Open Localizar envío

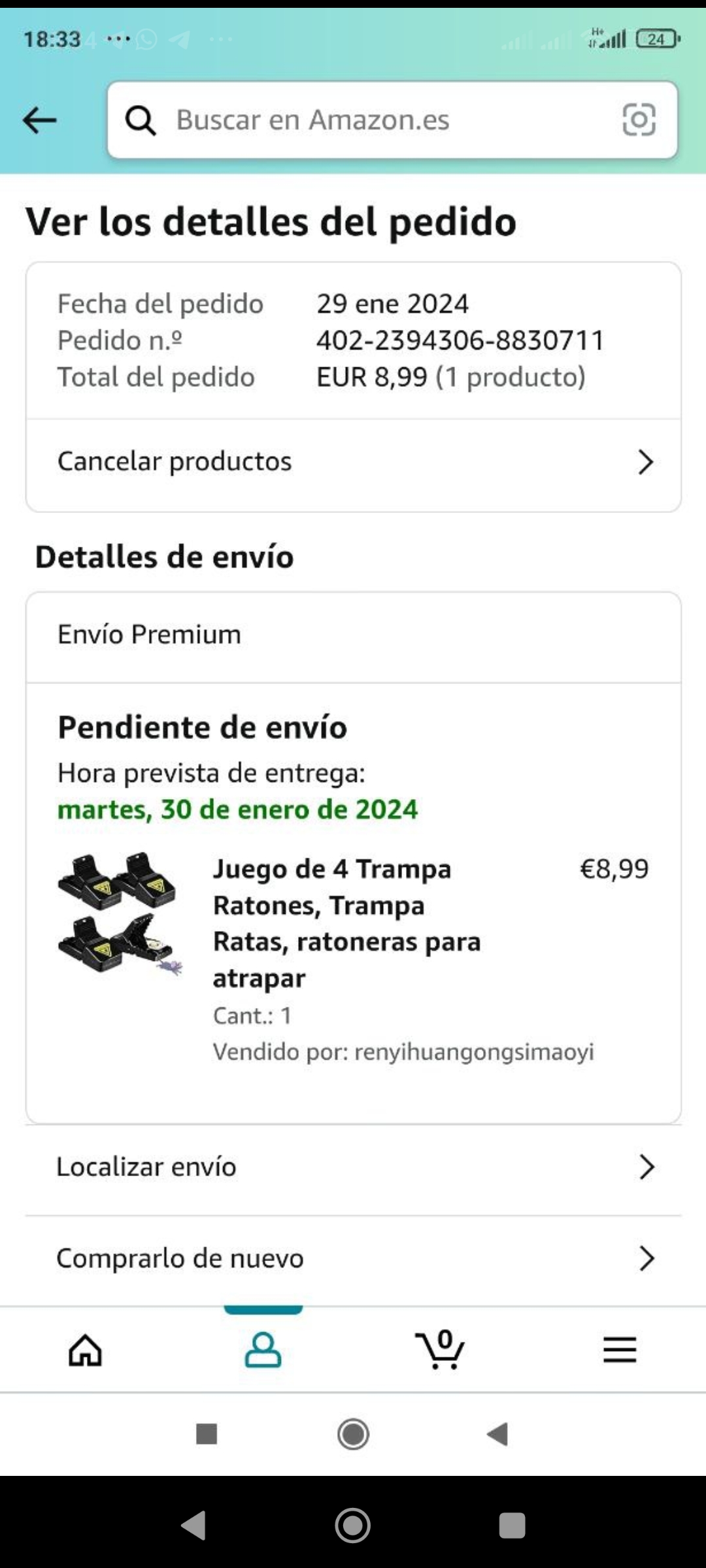tap(353, 1167)
